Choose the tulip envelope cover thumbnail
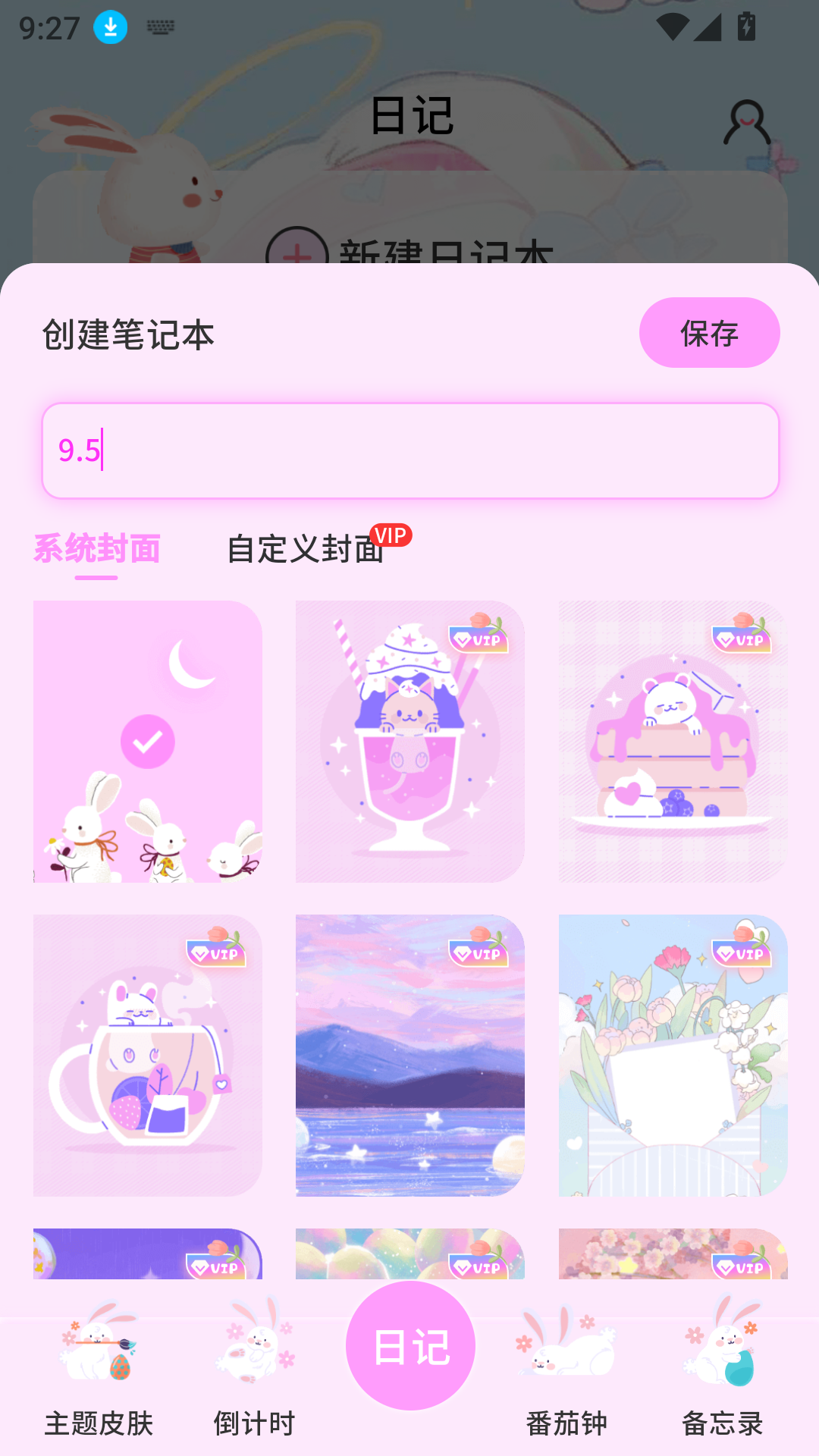 point(671,1059)
